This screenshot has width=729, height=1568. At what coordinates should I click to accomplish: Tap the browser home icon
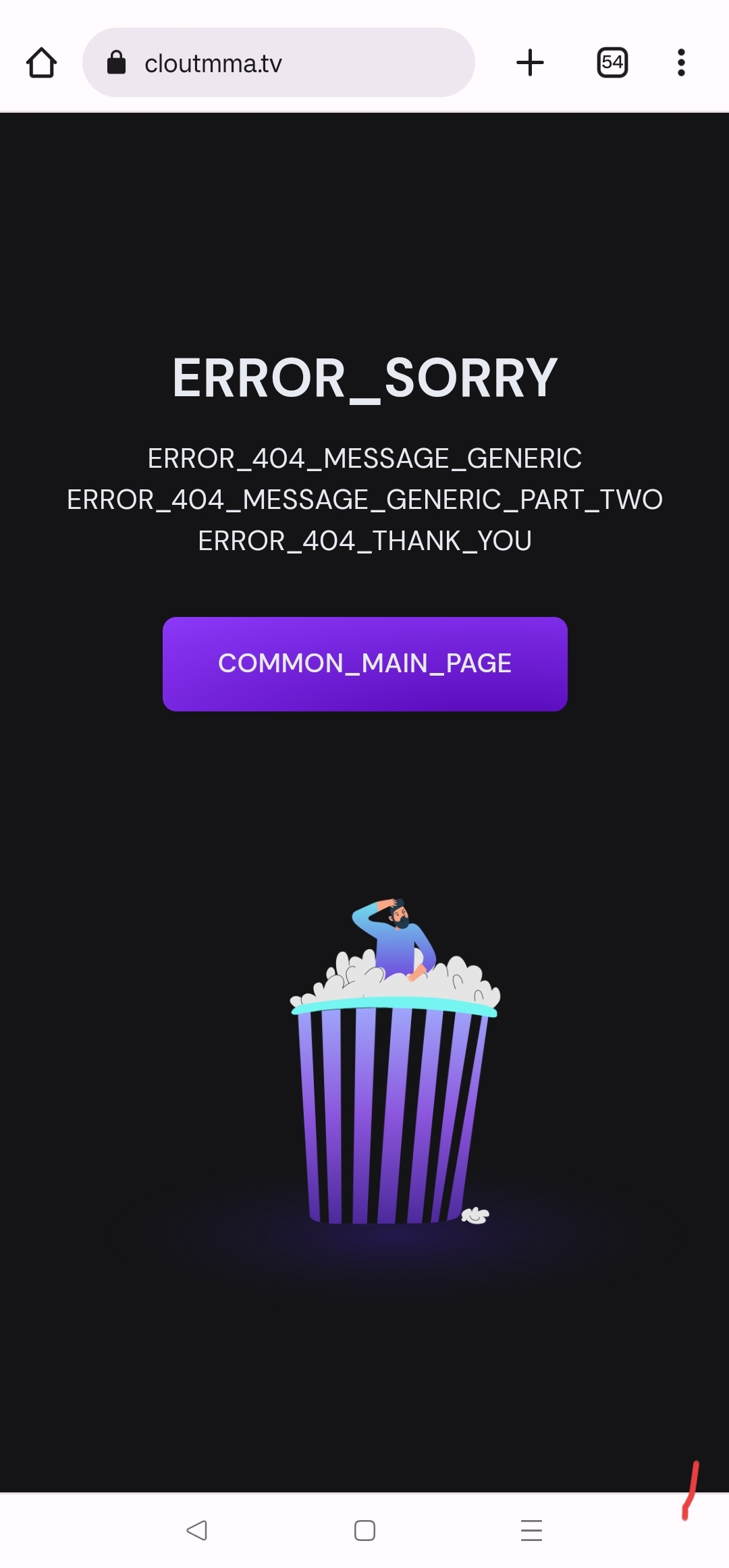coord(41,63)
